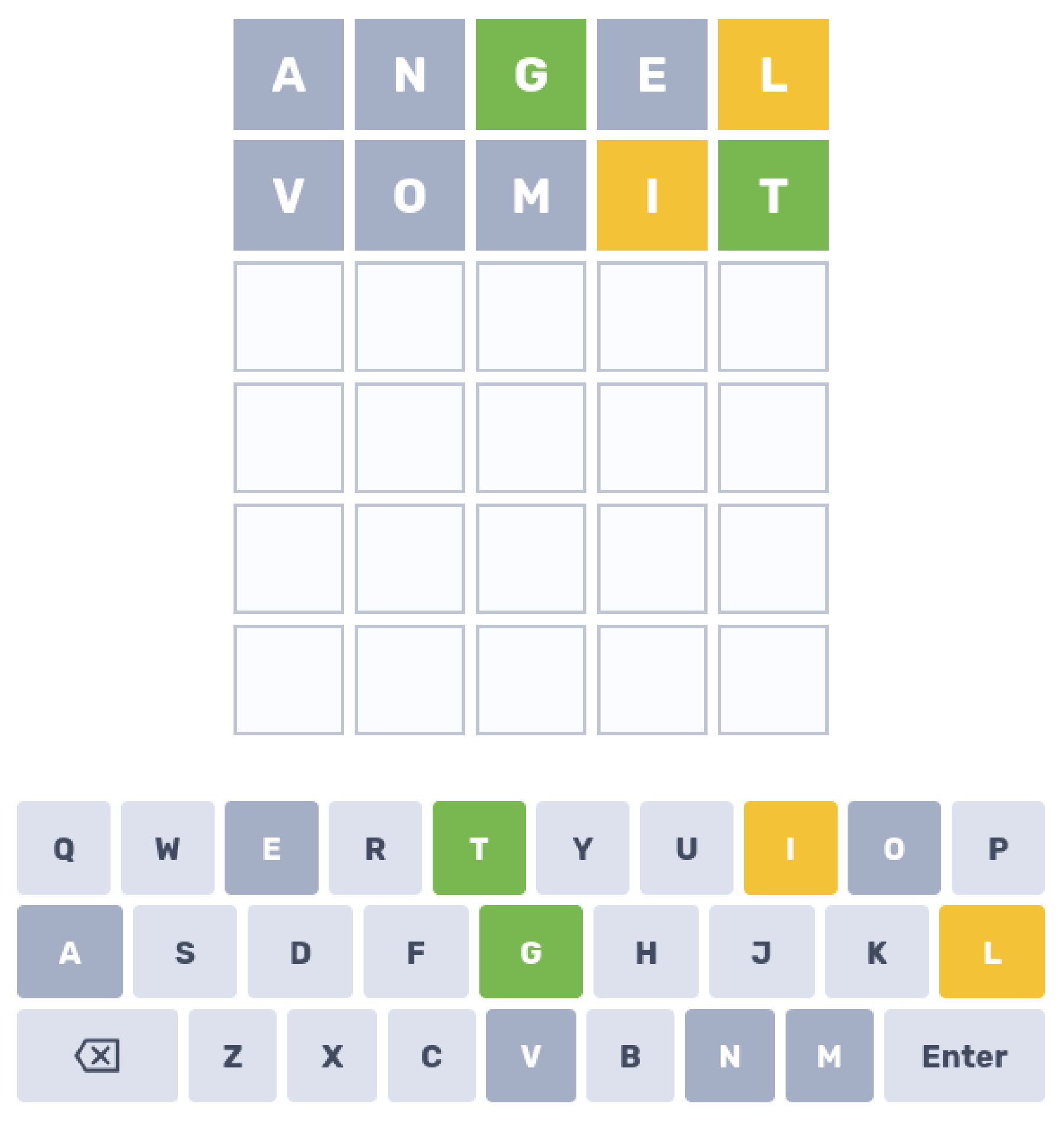Tap the green G key
1064x1123 pixels.
point(531,952)
